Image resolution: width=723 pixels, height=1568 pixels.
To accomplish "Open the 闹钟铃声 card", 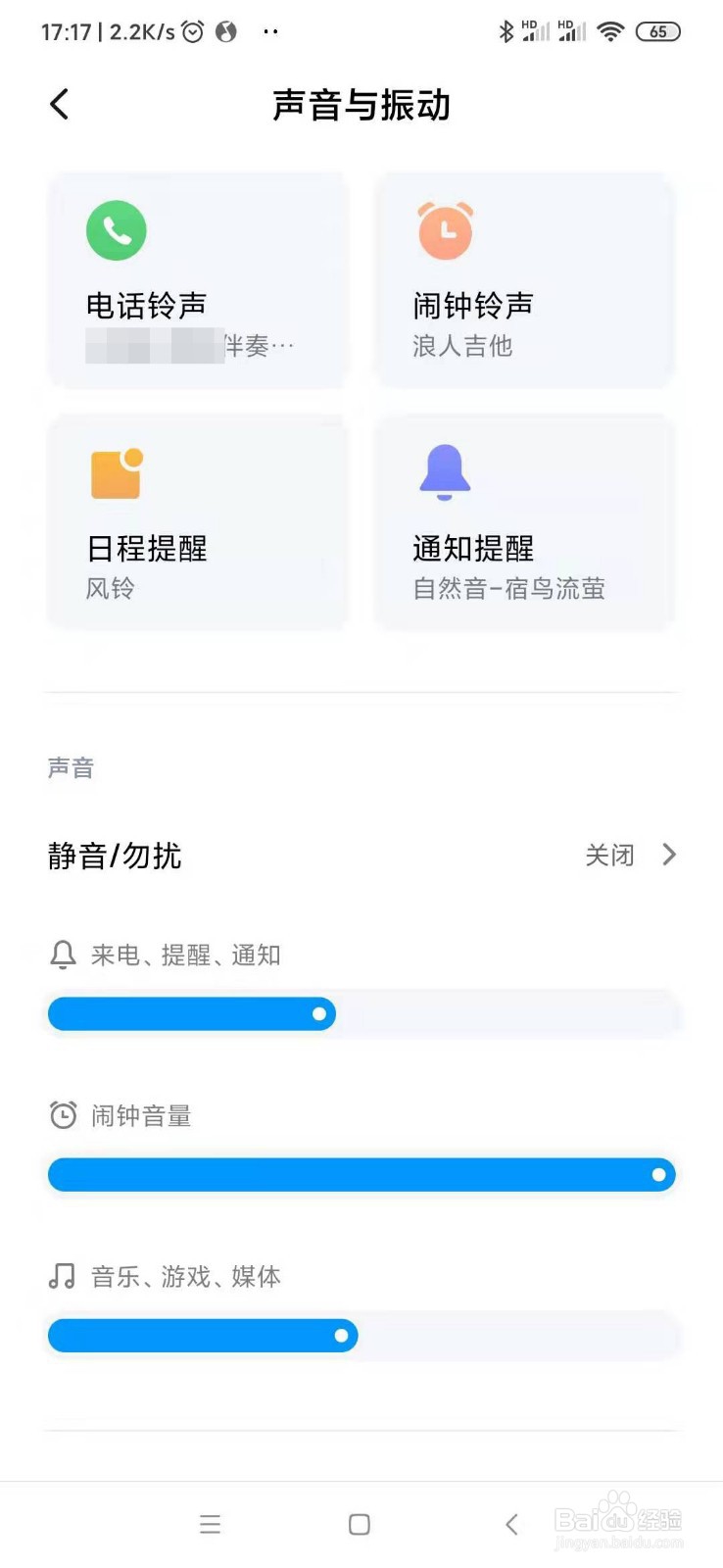I will coord(524,280).
